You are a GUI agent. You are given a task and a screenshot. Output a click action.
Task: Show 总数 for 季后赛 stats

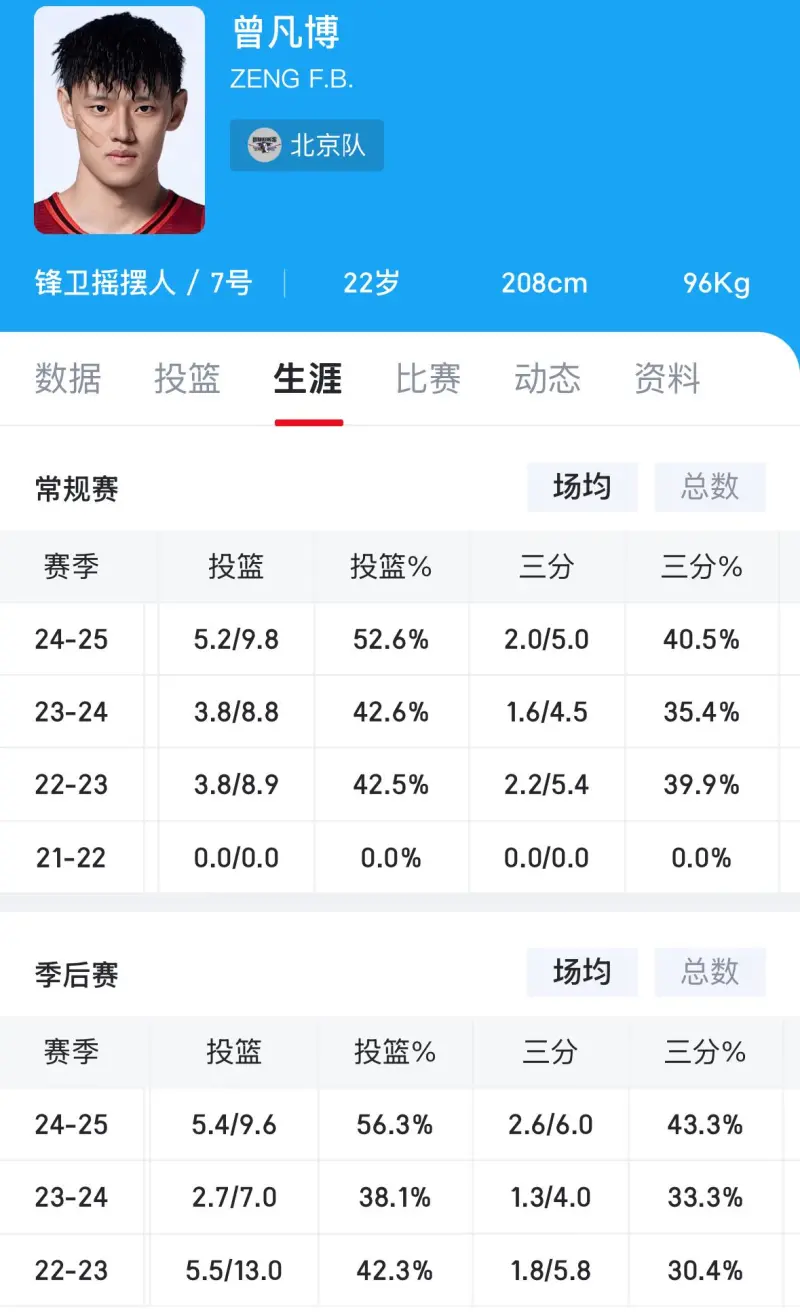tap(710, 972)
